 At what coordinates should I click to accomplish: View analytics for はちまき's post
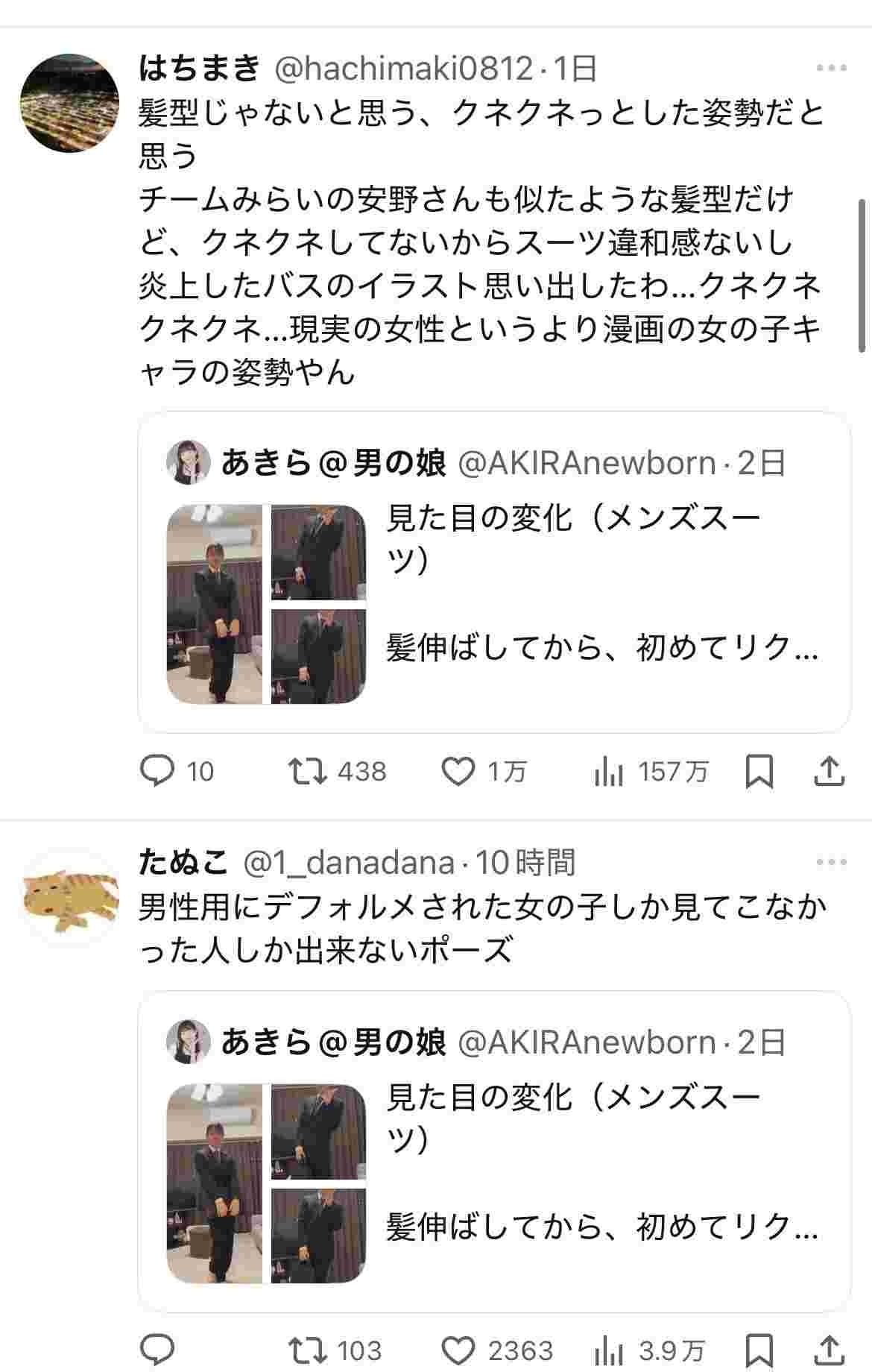[609, 771]
